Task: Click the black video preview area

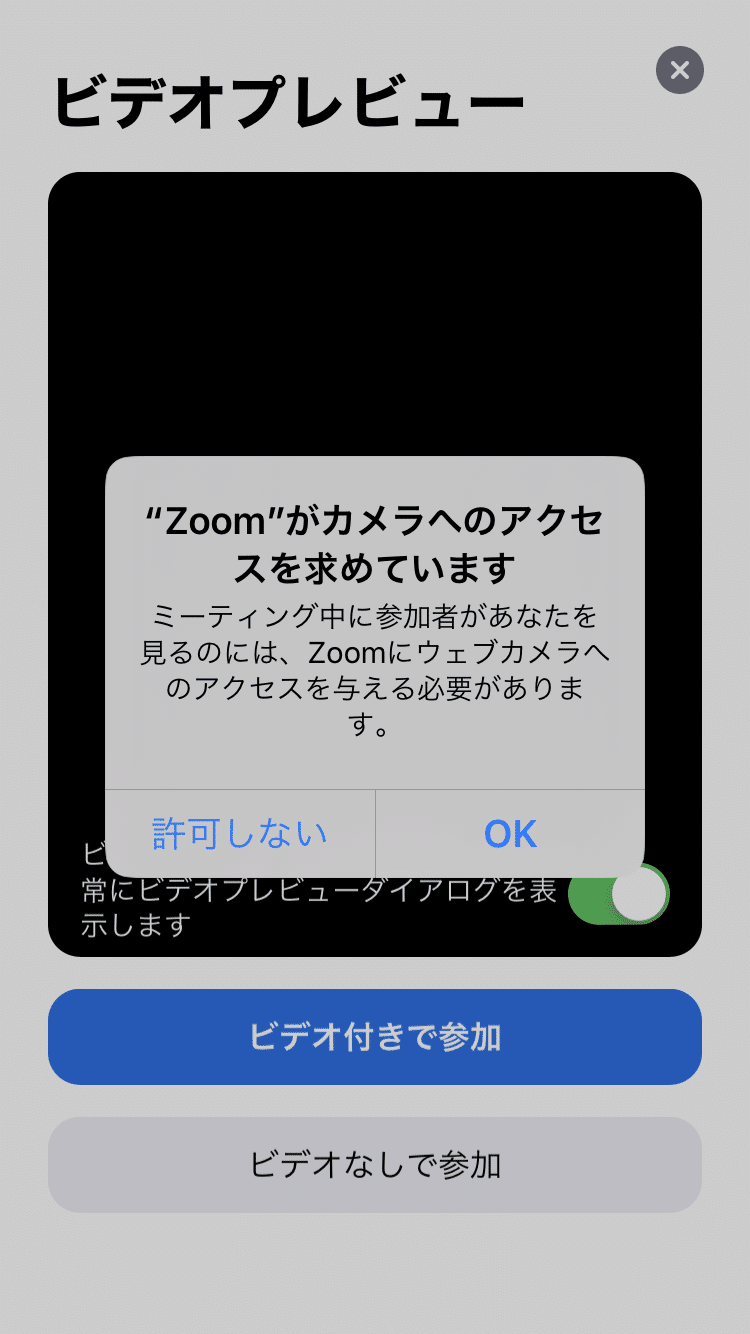Action: point(374,300)
